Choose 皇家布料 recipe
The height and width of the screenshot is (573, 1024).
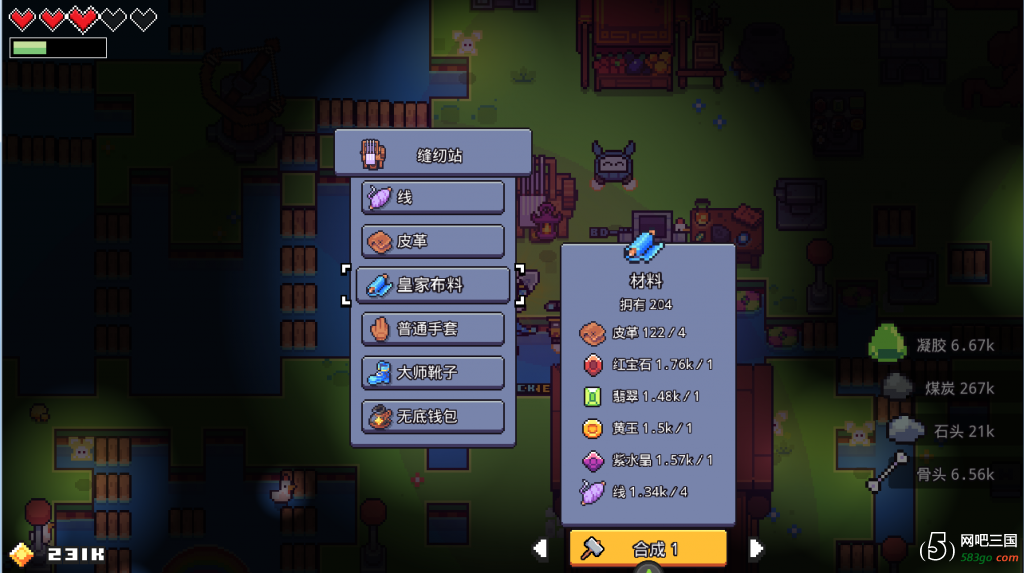(x=433, y=285)
